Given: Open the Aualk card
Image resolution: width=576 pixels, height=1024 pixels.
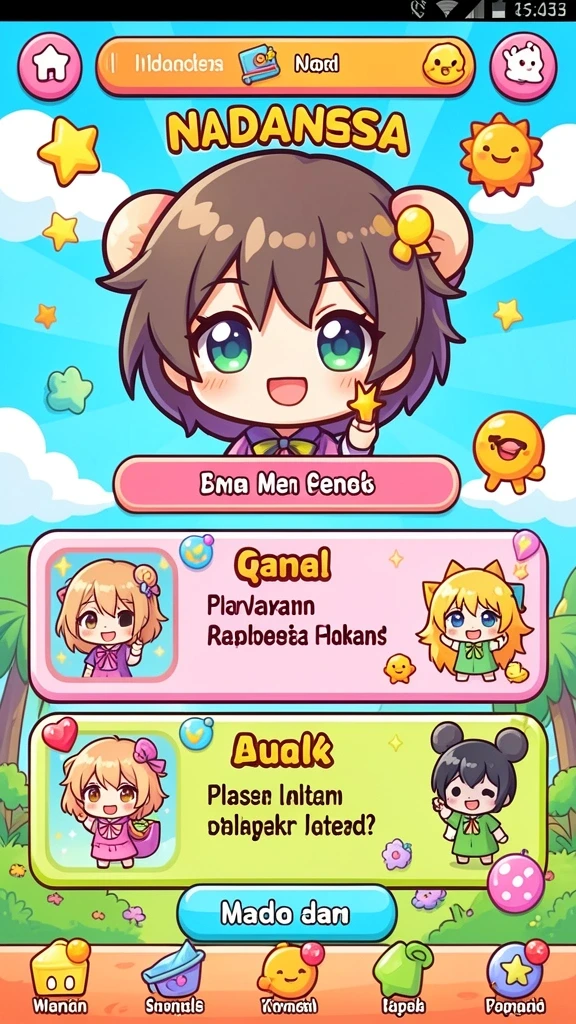Looking at the screenshot, I should pos(288,801).
